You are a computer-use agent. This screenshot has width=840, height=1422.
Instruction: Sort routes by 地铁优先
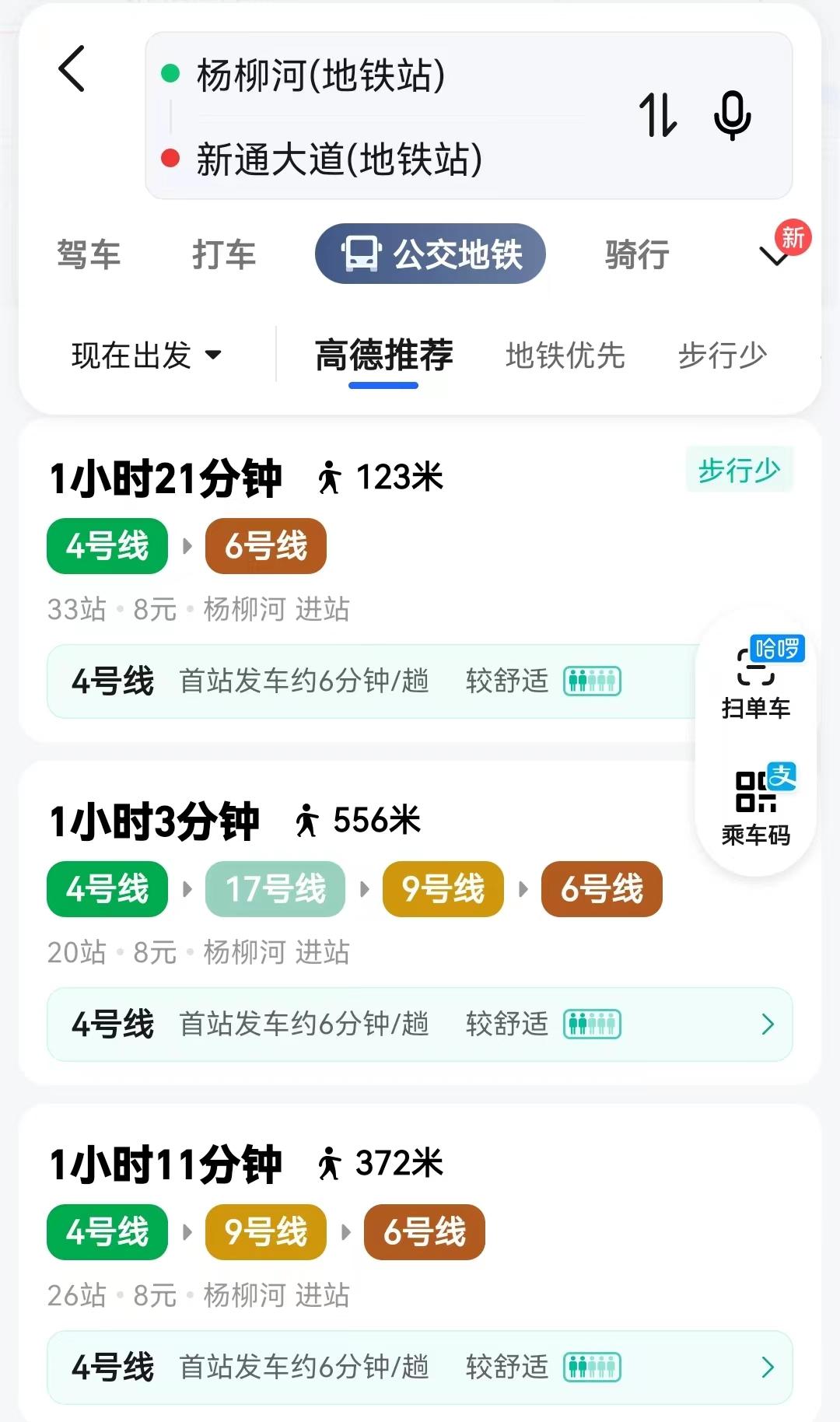[565, 355]
